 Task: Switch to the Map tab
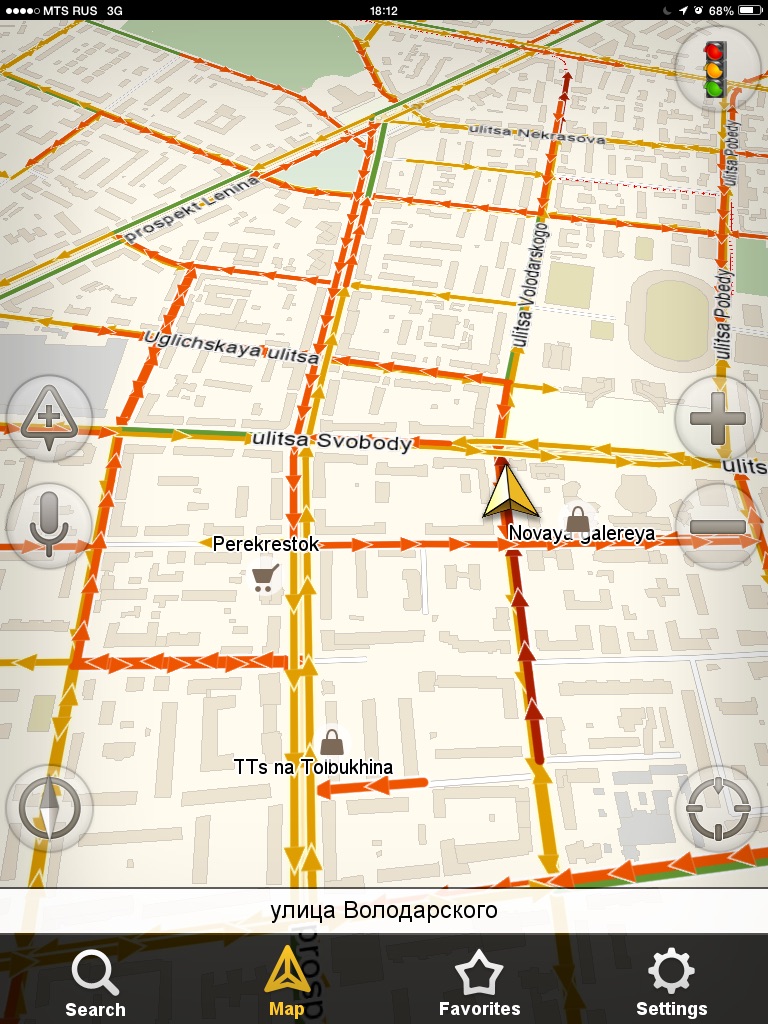tap(287, 984)
